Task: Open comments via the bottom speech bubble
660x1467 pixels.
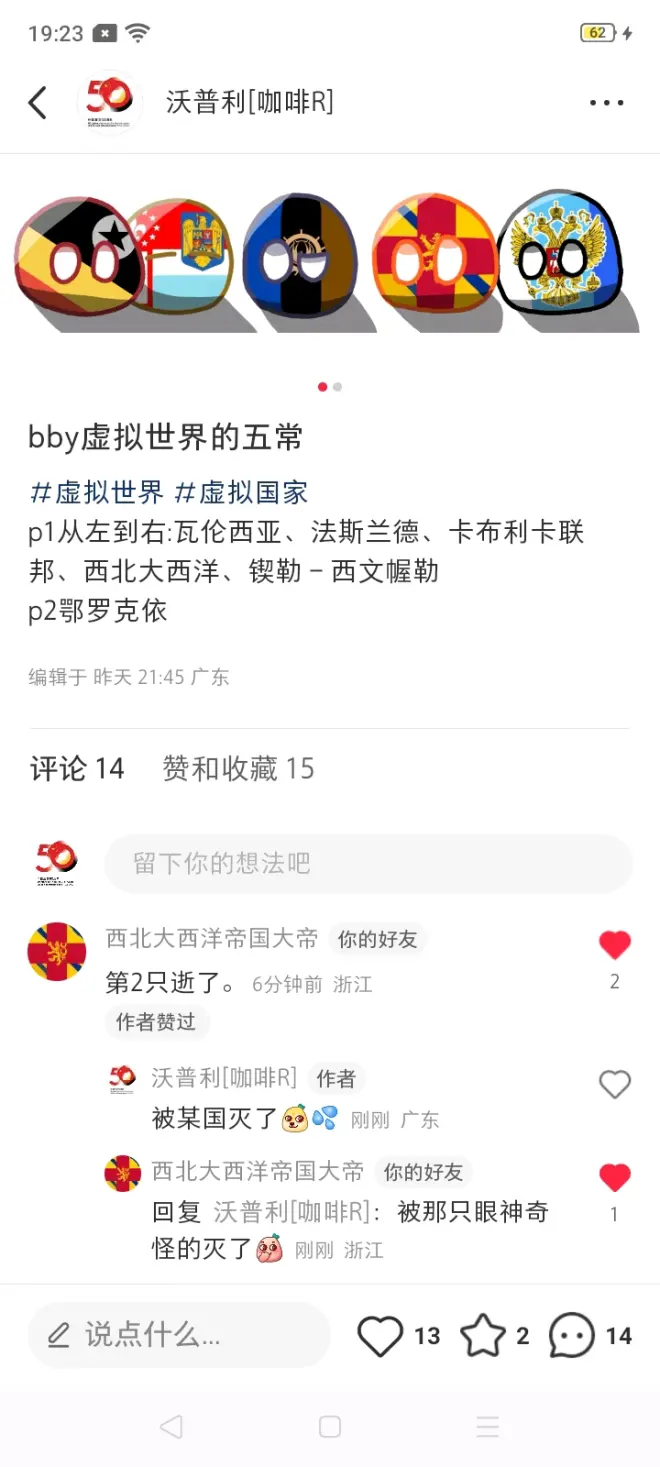Action: (x=572, y=1335)
